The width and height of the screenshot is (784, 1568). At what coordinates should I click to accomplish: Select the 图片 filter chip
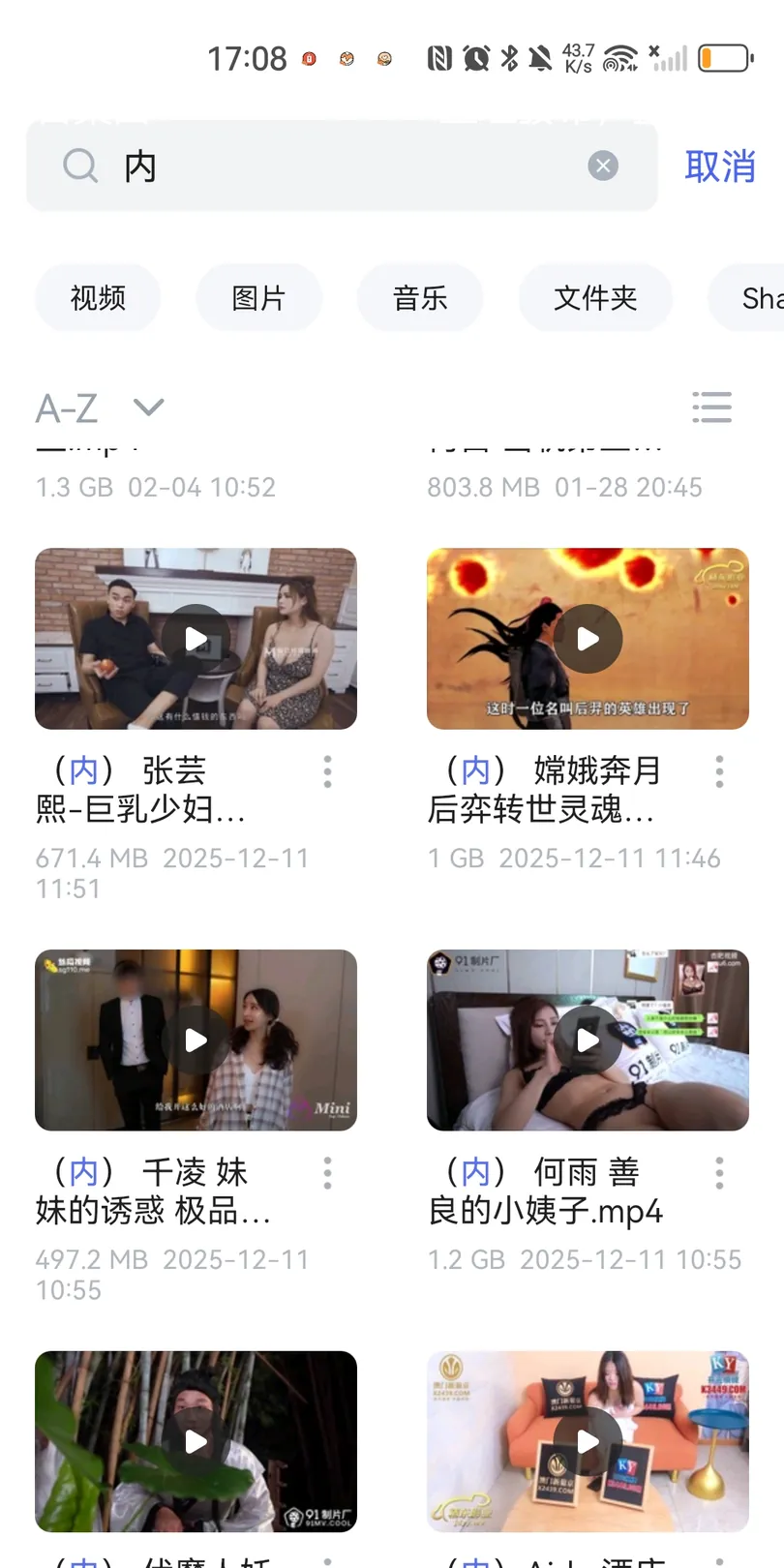(258, 298)
